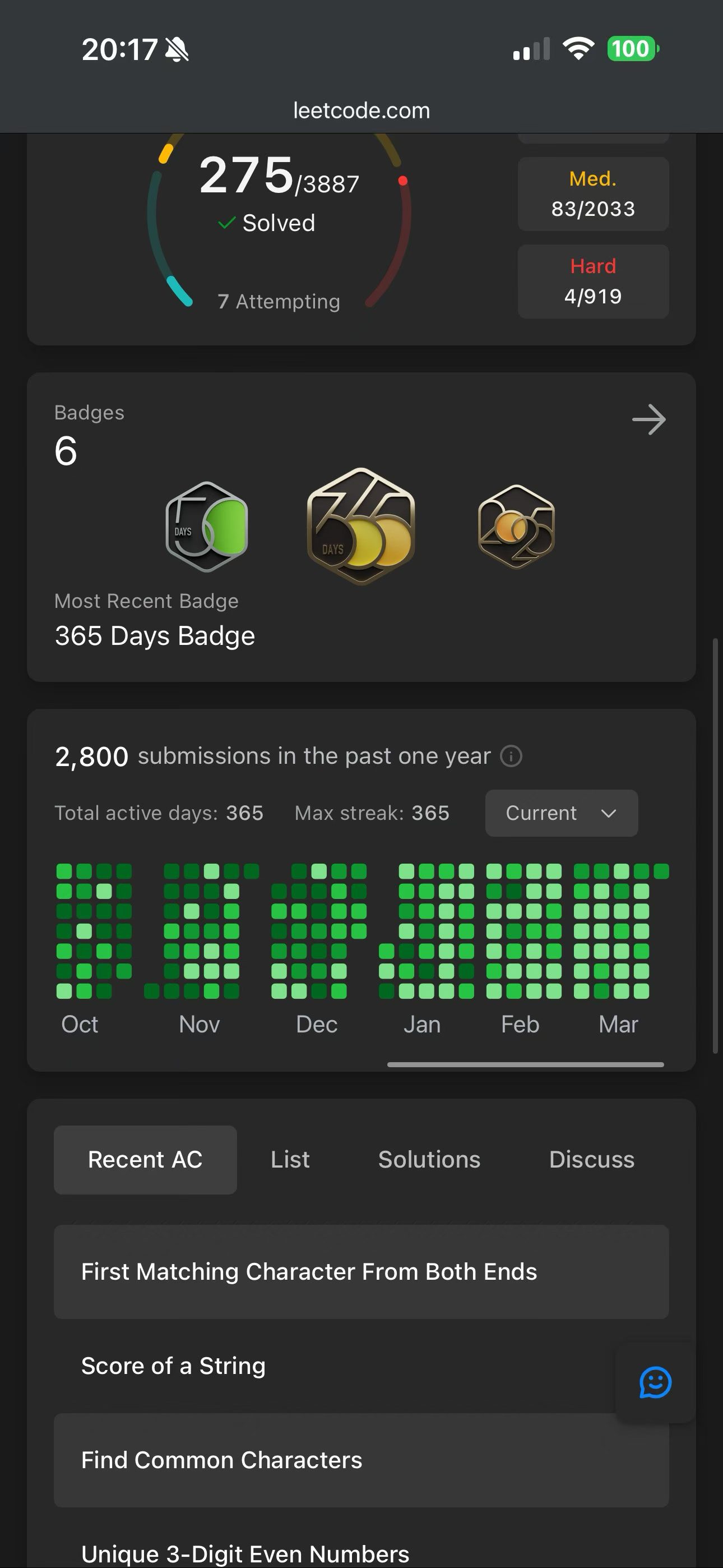Open the Hard 4/919 problems card

[x=593, y=281]
